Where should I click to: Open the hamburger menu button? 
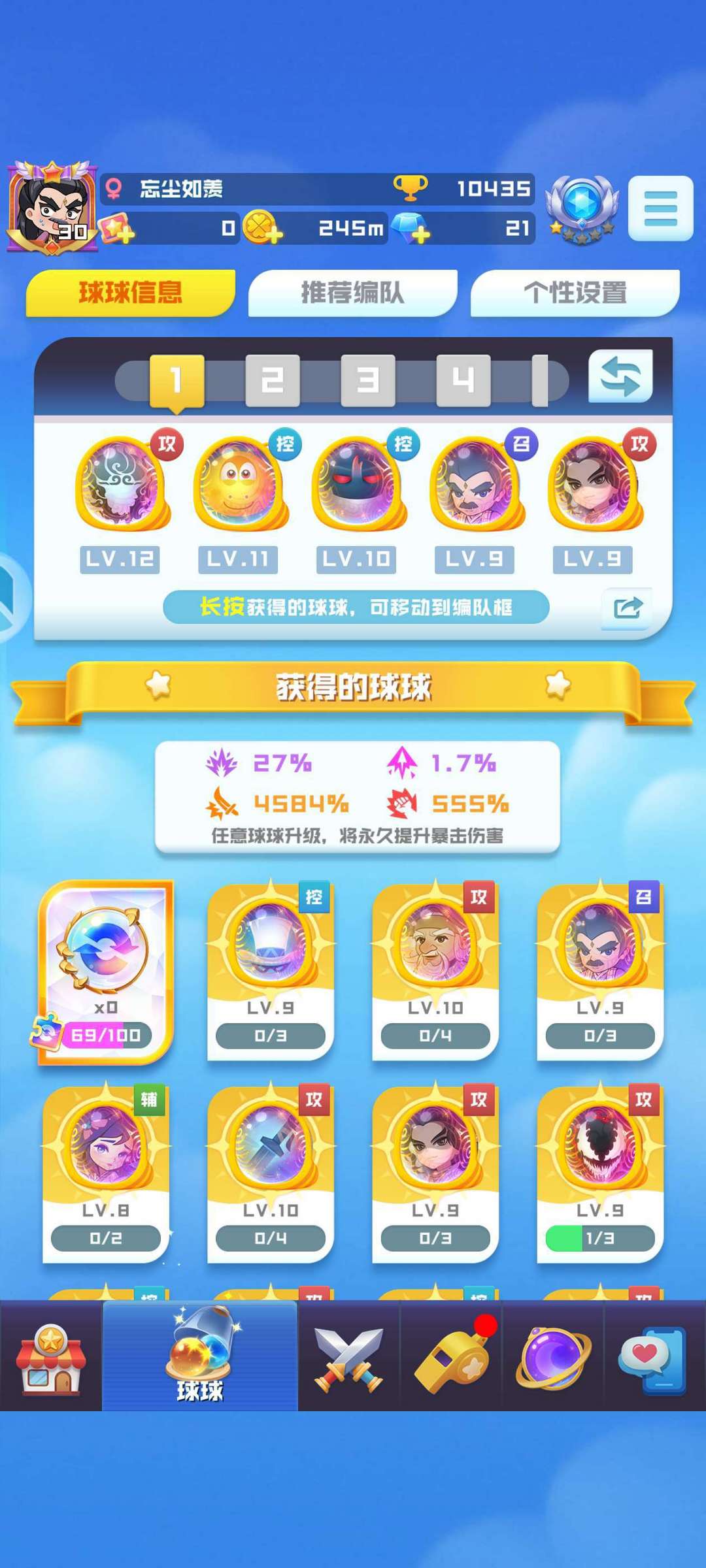pos(660,208)
